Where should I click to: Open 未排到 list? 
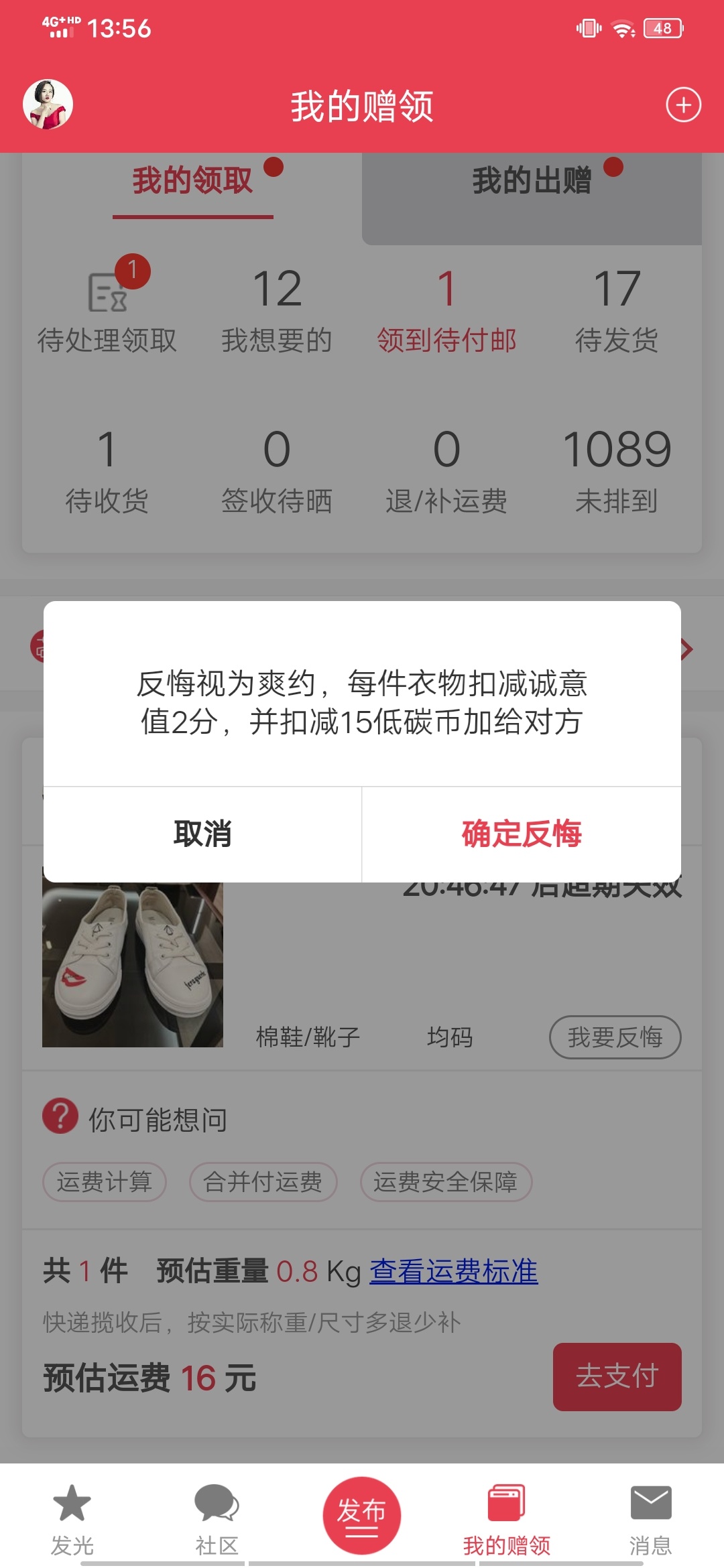click(x=617, y=471)
